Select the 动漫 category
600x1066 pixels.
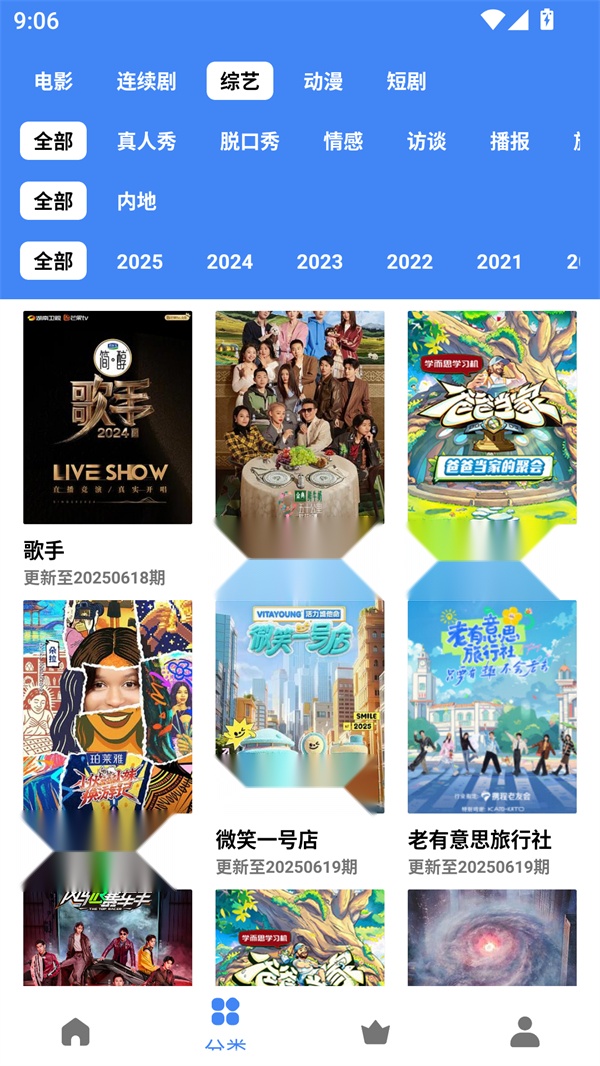[323, 81]
